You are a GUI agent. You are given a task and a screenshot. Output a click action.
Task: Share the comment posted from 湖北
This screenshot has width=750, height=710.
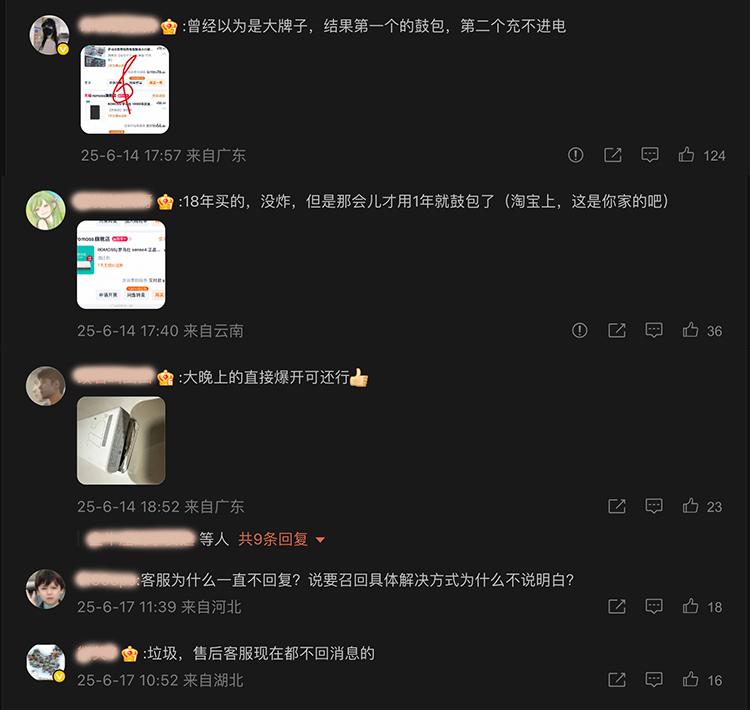pos(617,680)
